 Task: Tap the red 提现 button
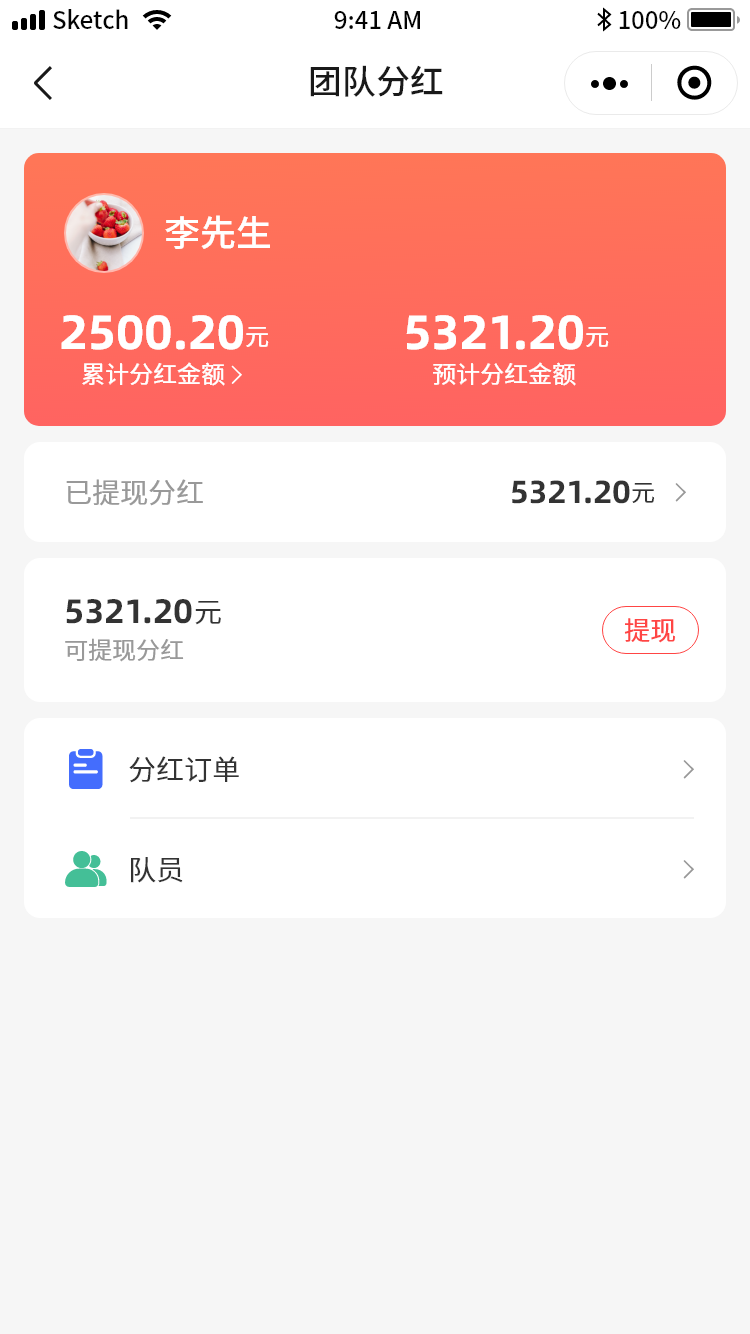[650, 630]
